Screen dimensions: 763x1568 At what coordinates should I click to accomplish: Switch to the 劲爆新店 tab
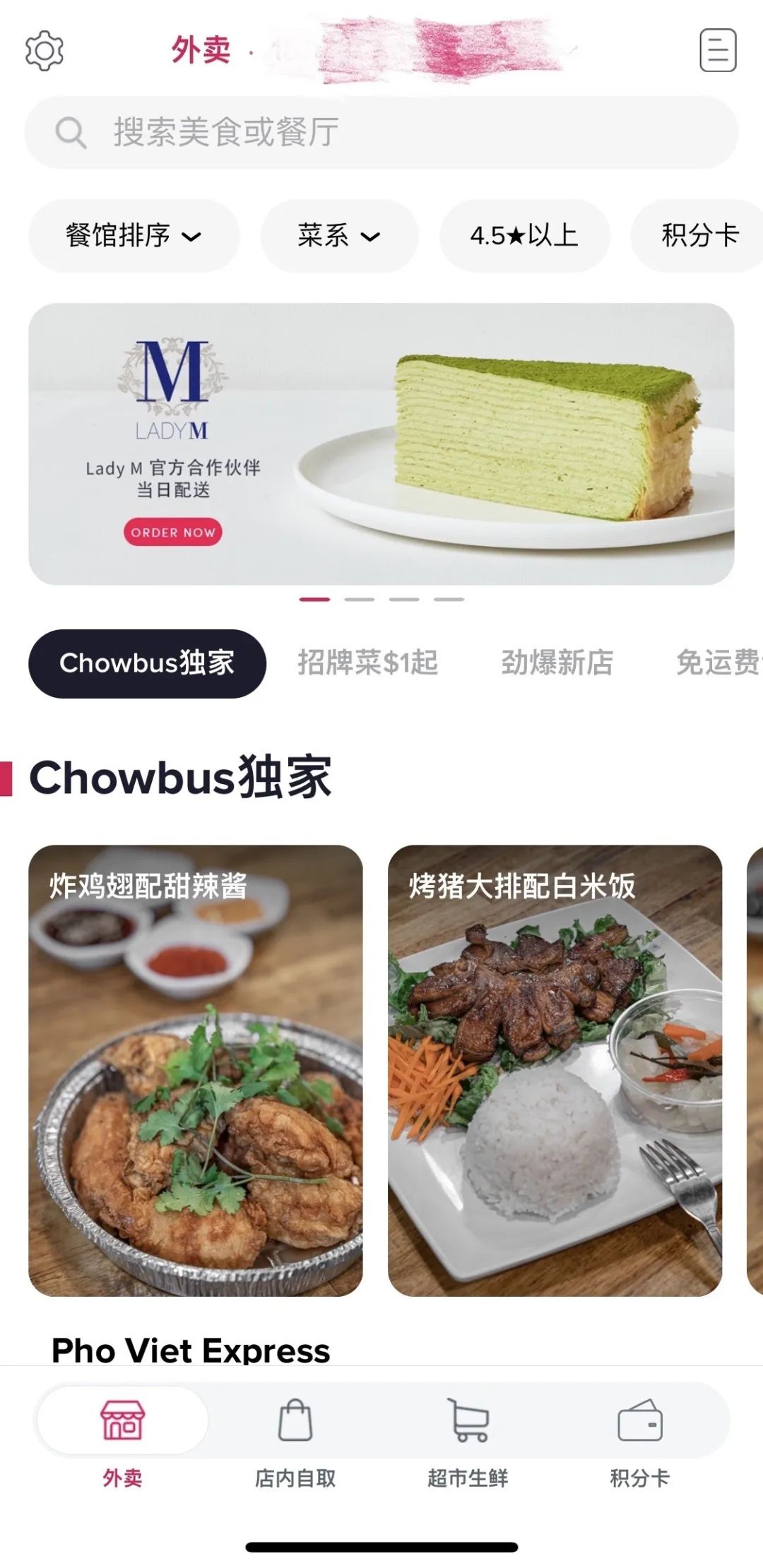pos(557,663)
